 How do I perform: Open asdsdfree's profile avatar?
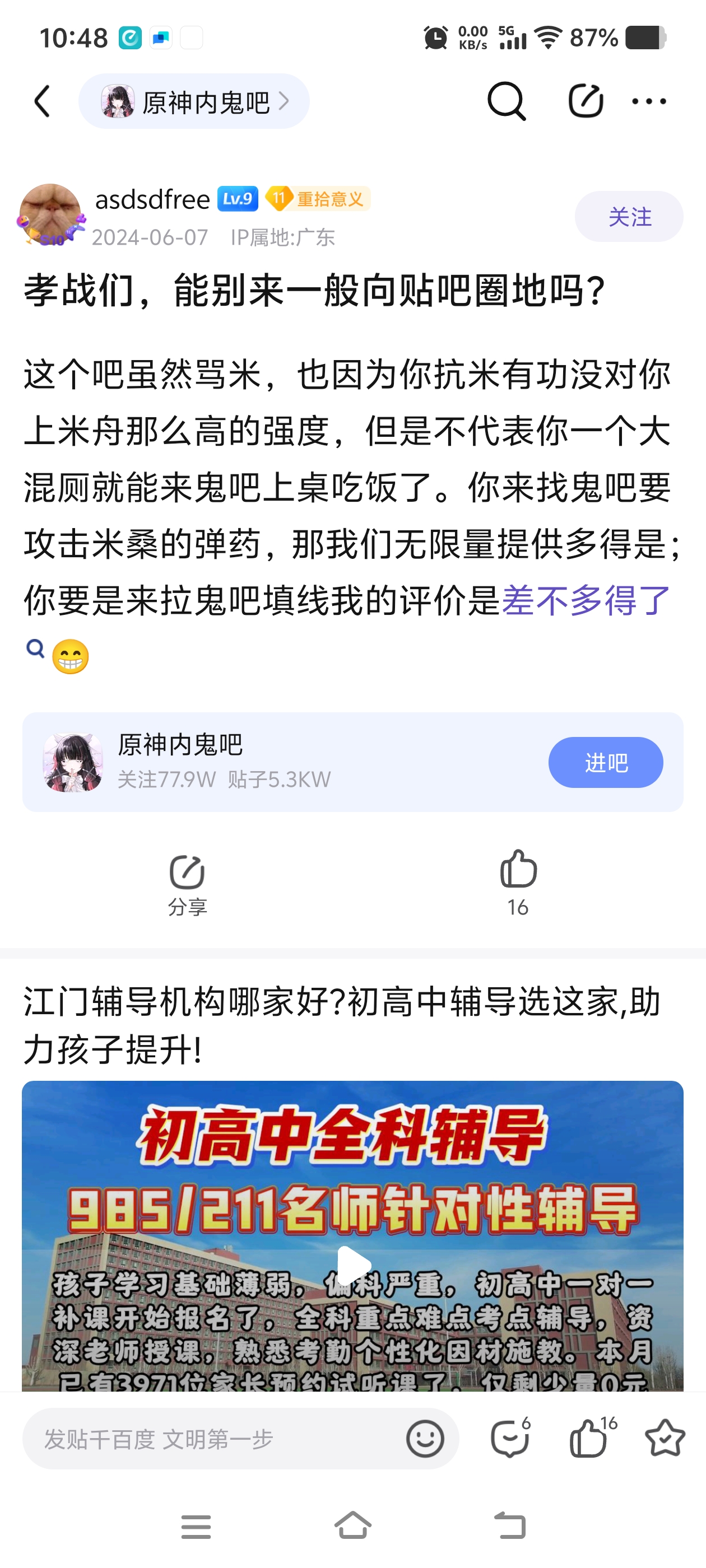(x=50, y=215)
